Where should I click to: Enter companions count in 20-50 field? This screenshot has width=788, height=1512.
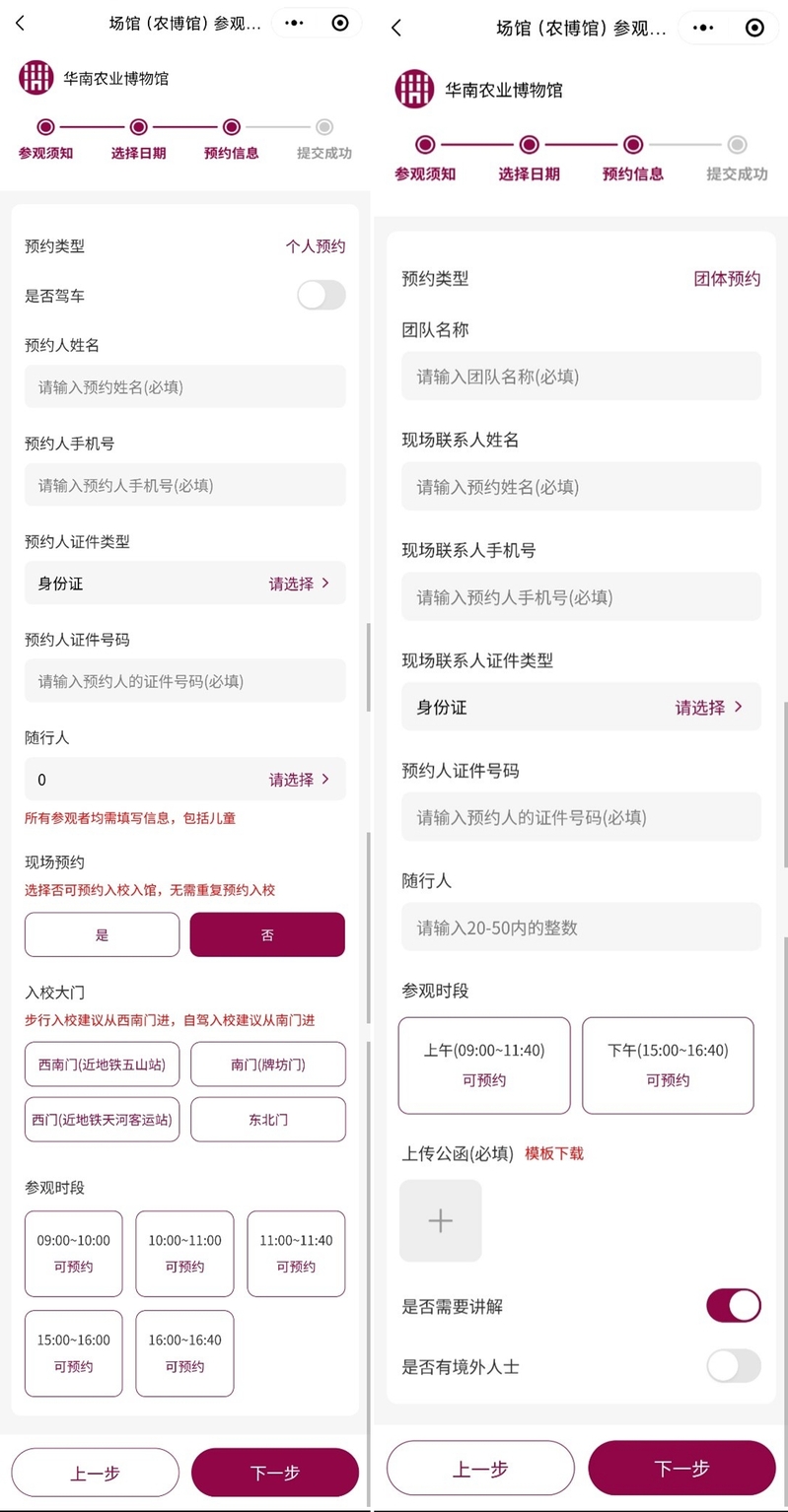581,928
